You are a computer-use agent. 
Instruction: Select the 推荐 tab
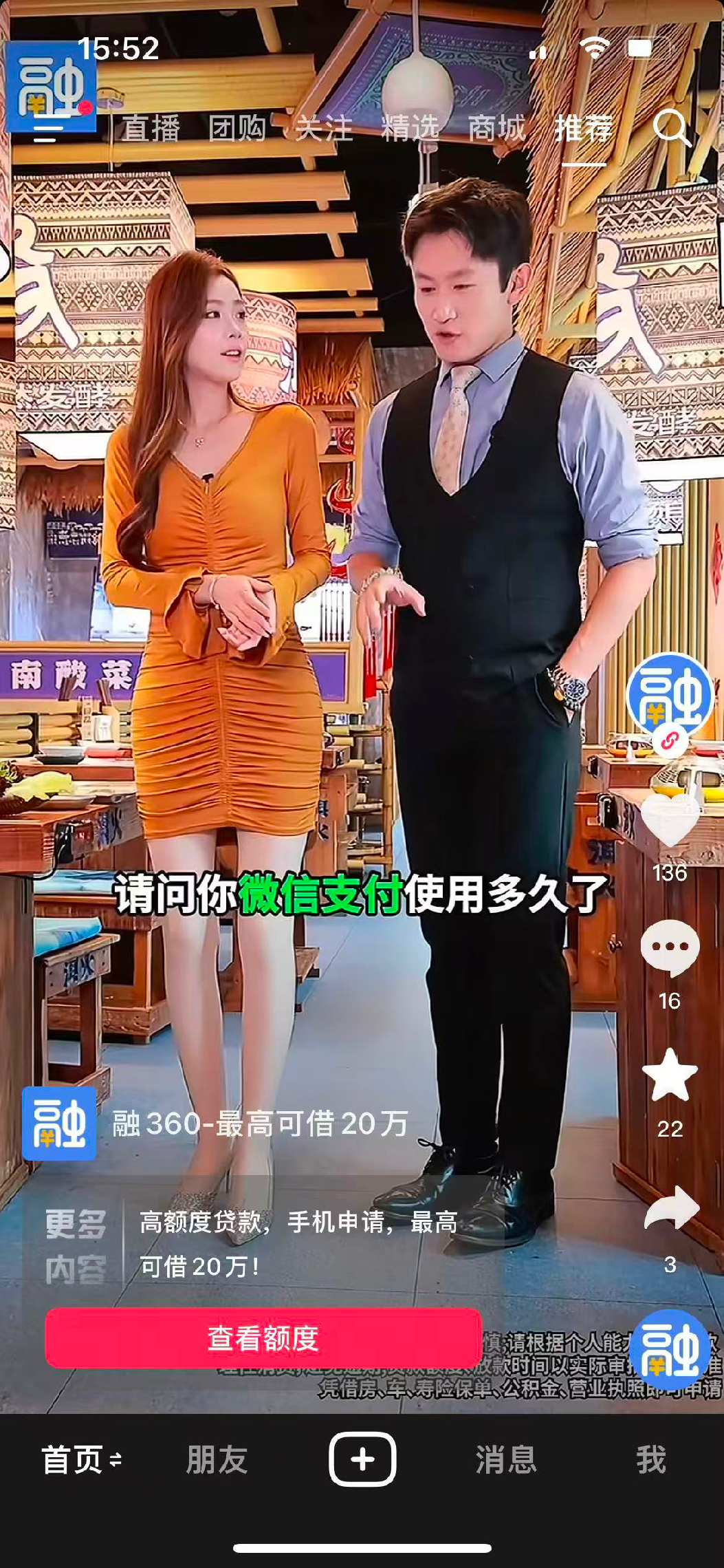[x=583, y=129]
